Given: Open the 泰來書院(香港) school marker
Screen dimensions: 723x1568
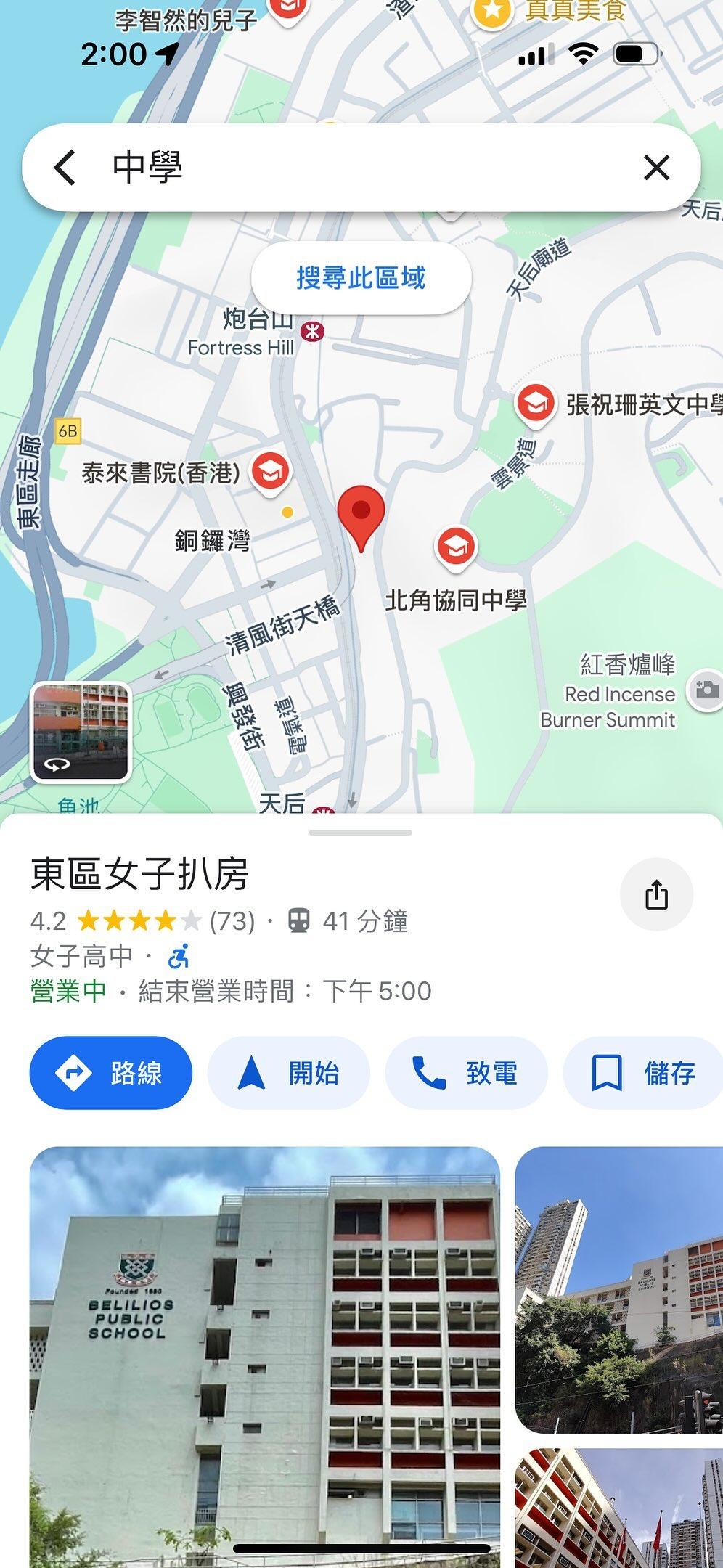Looking at the screenshot, I should click(x=269, y=471).
